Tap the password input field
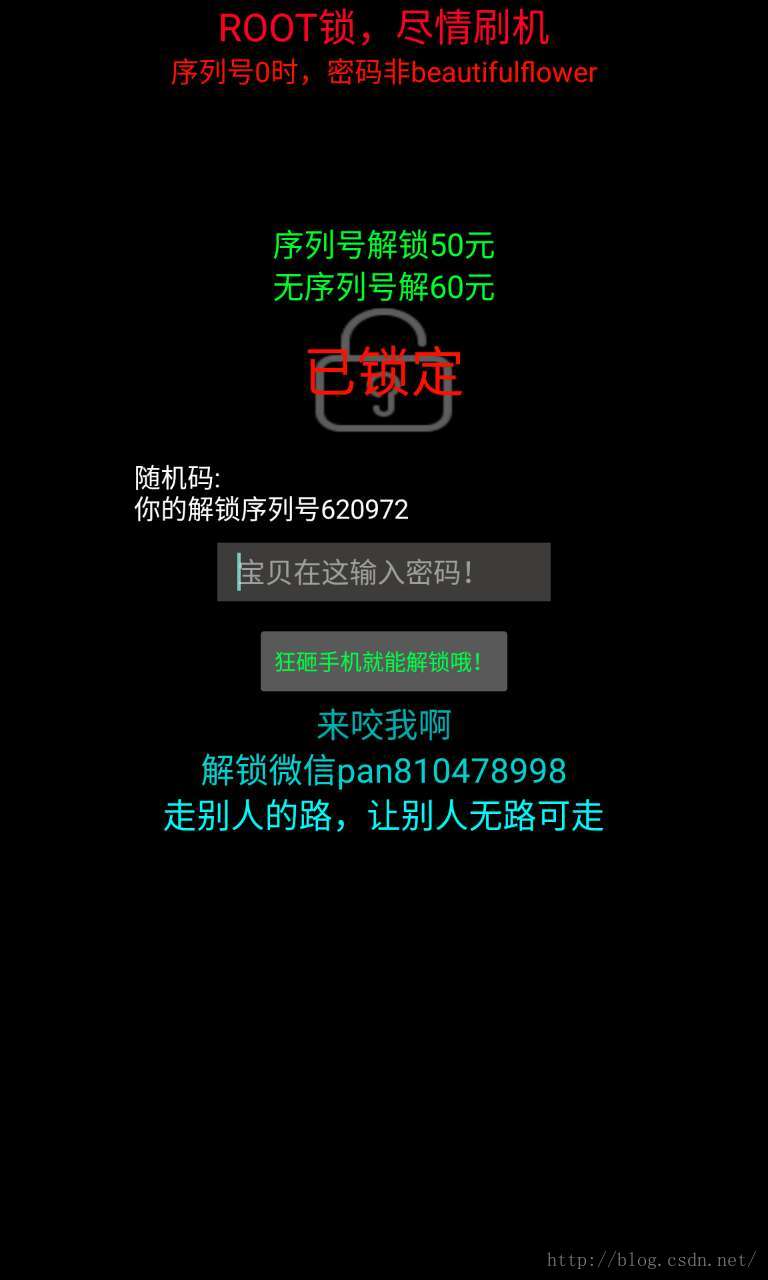 383,572
